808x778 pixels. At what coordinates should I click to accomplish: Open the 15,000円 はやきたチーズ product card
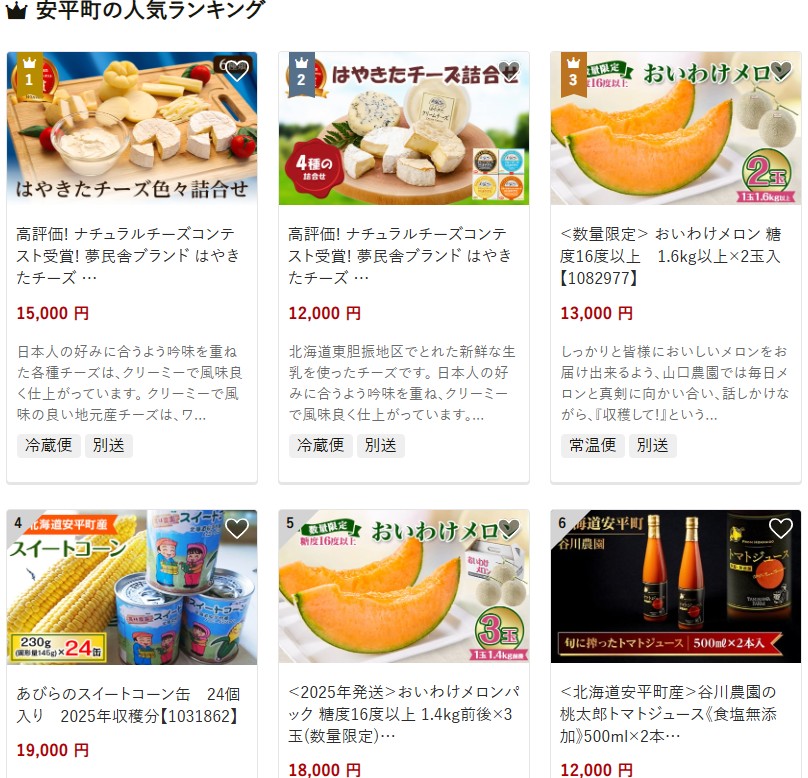point(130,254)
